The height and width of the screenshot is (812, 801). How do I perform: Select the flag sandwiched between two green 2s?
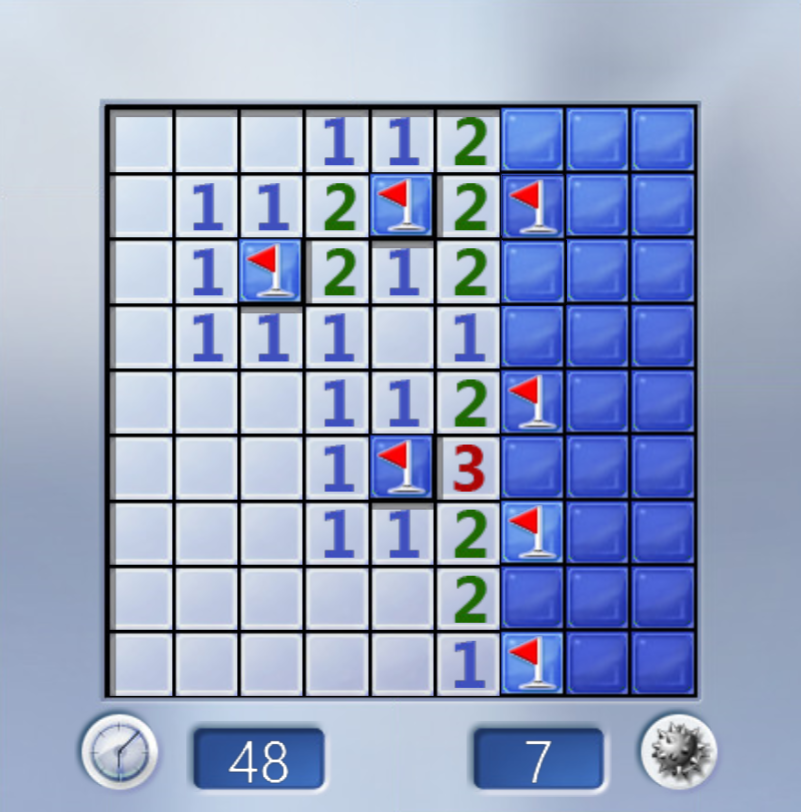tap(402, 206)
